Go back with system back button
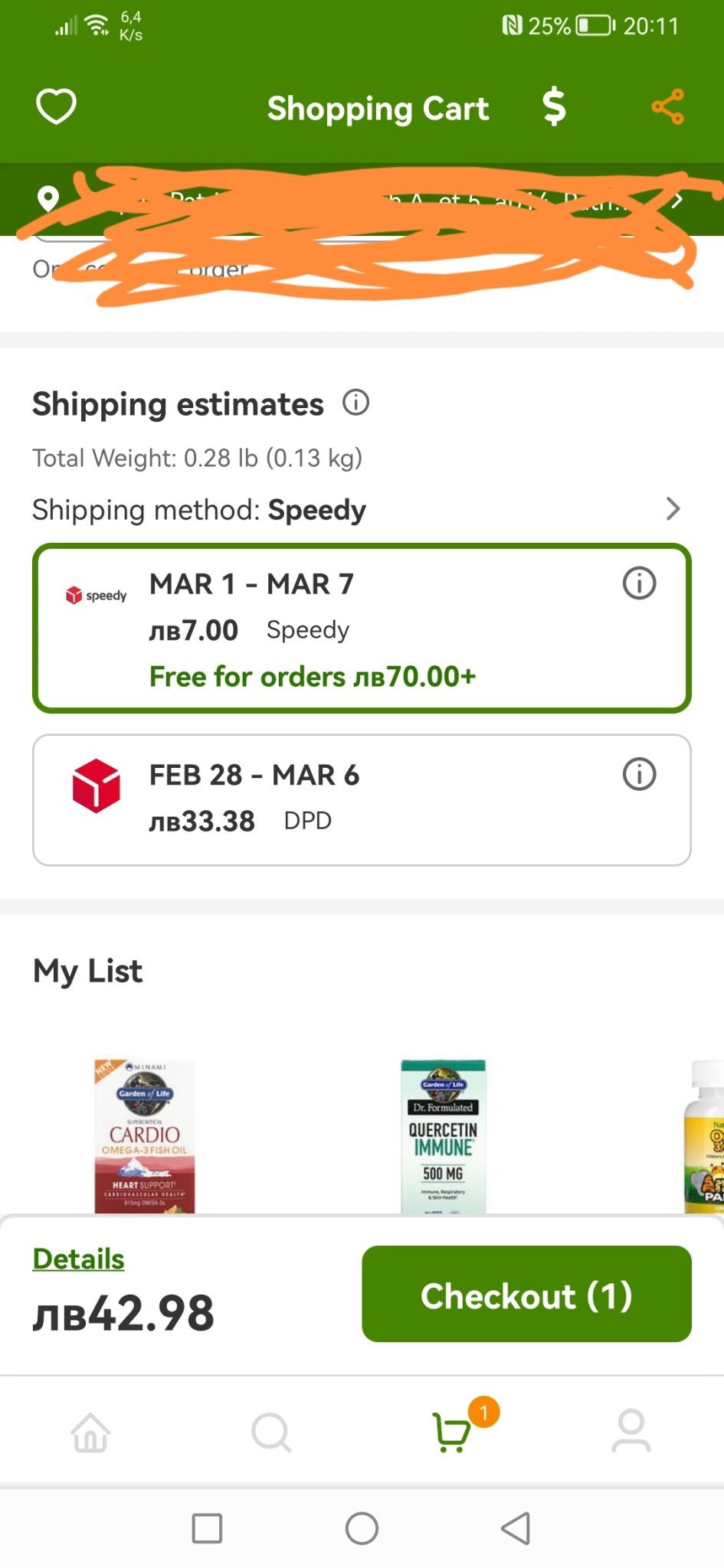This screenshot has height=1568, width=724. (516, 1529)
